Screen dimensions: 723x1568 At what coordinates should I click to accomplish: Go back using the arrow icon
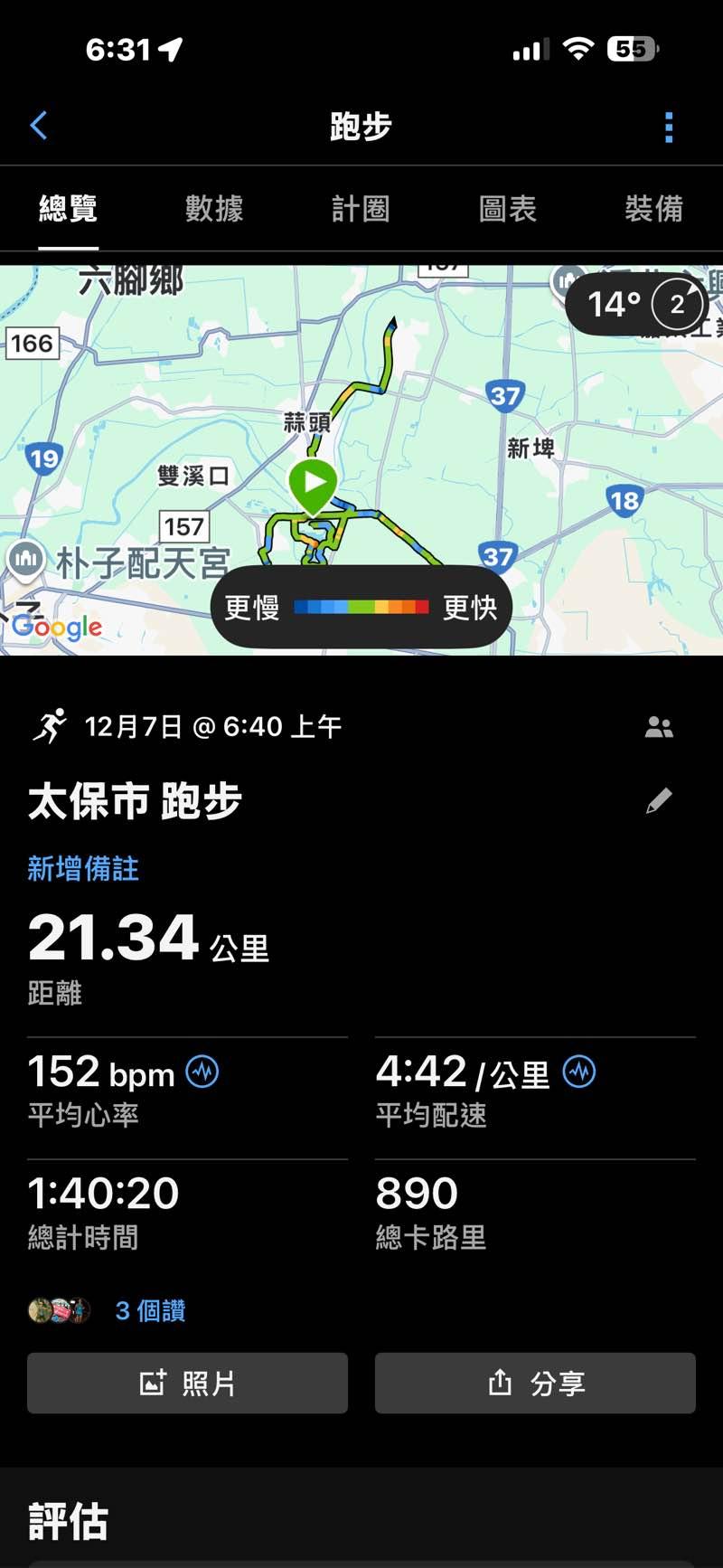39,126
